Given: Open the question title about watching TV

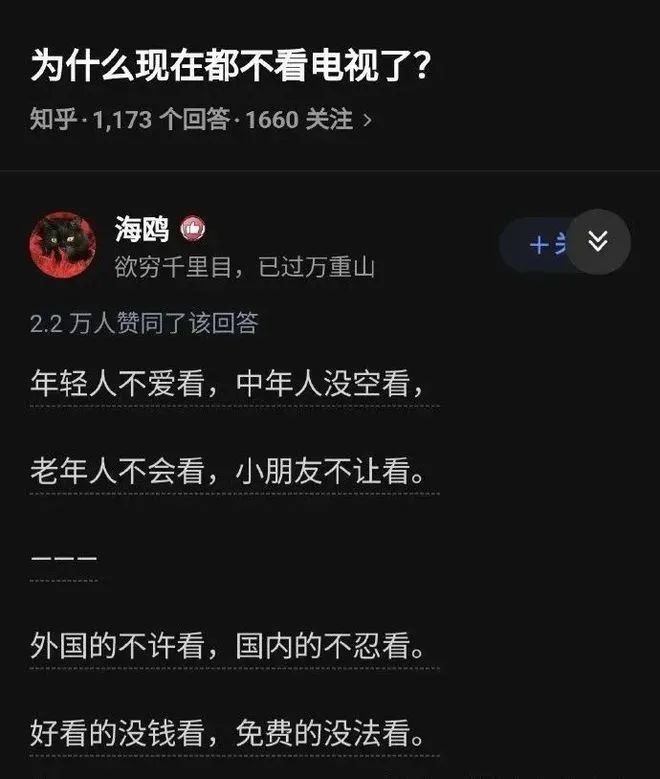Looking at the screenshot, I should [x=231, y=67].
